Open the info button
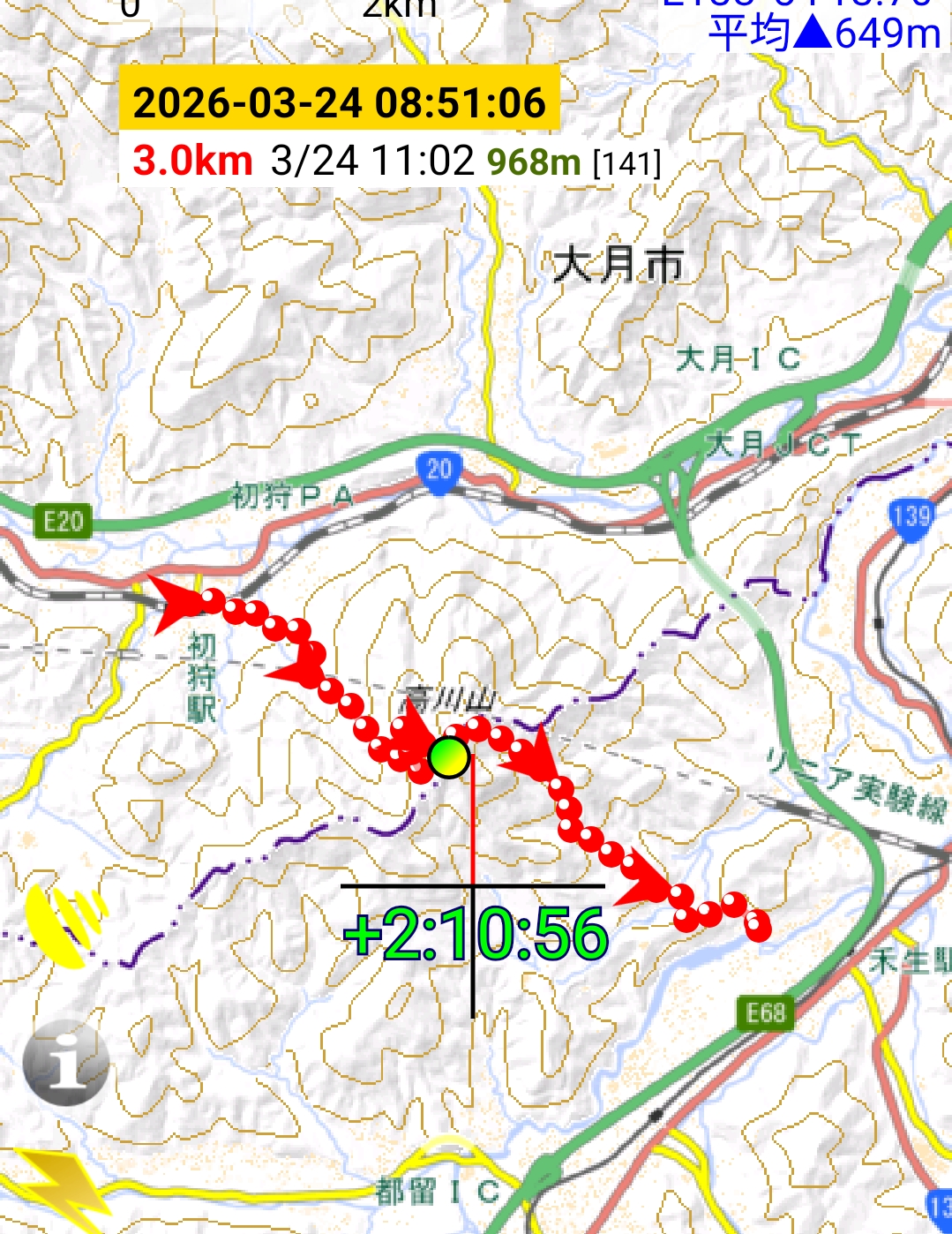Image resolution: width=952 pixels, height=1234 pixels. click(x=66, y=1063)
